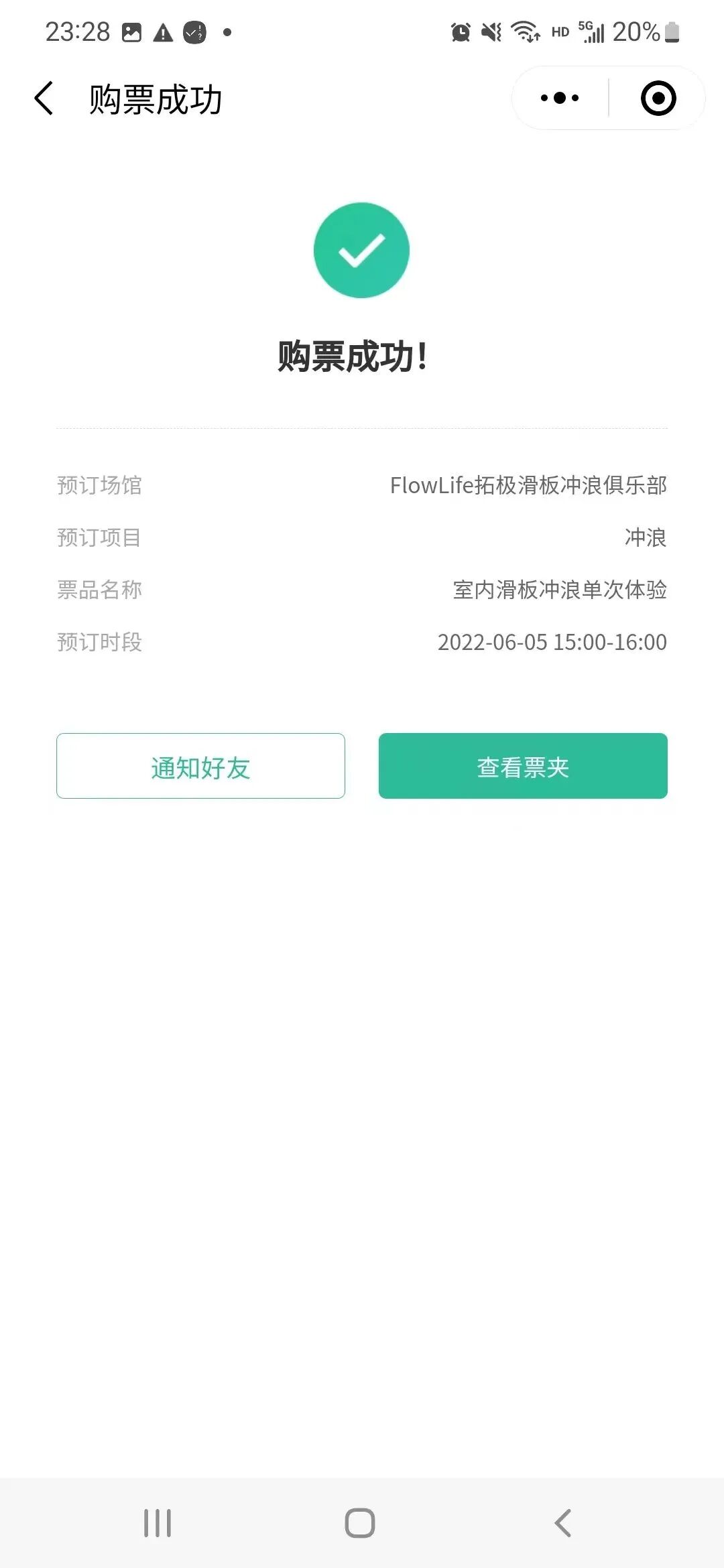724x1568 pixels.
Task: Open the mini program three-dot menu
Action: pyautogui.click(x=560, y=99)
